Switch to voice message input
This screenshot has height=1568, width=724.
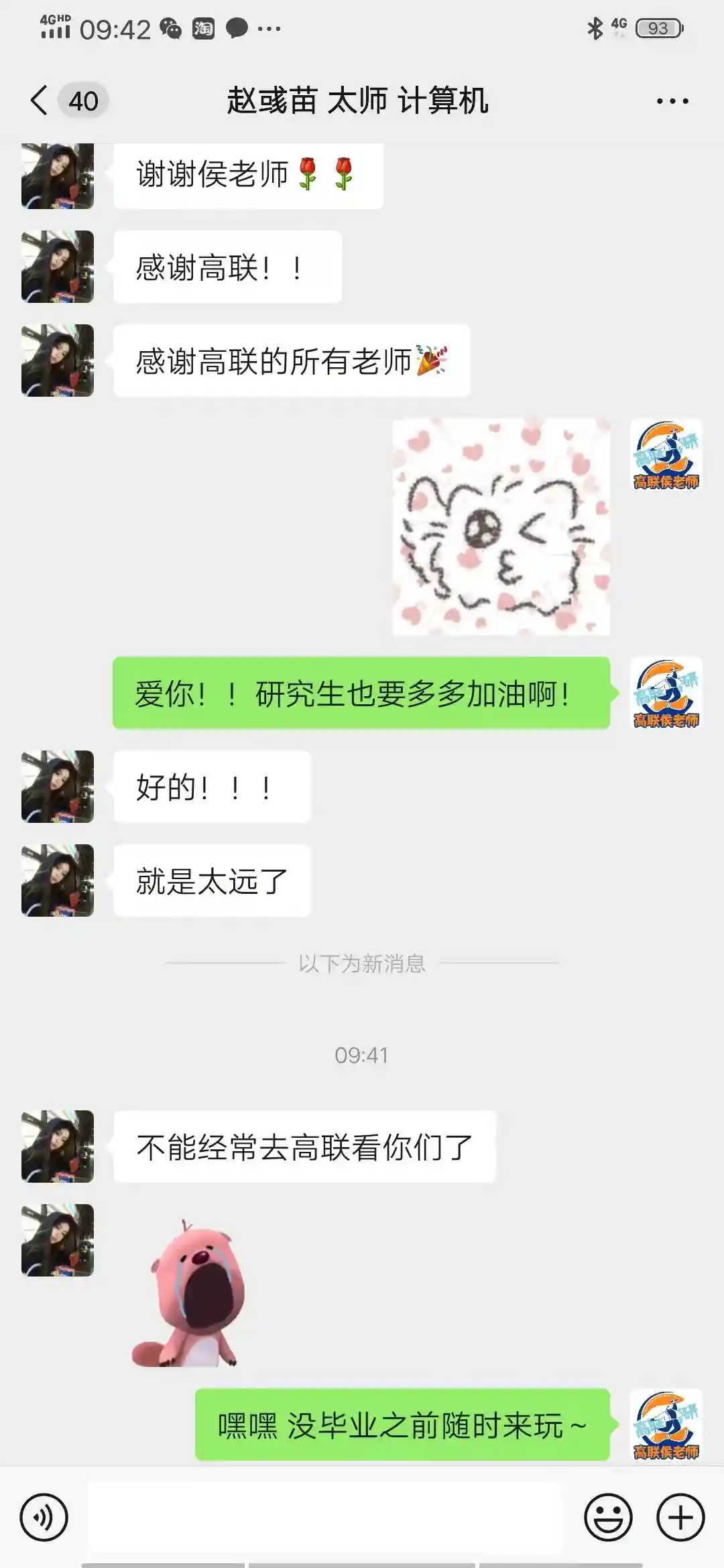[x=44, y=1517]
